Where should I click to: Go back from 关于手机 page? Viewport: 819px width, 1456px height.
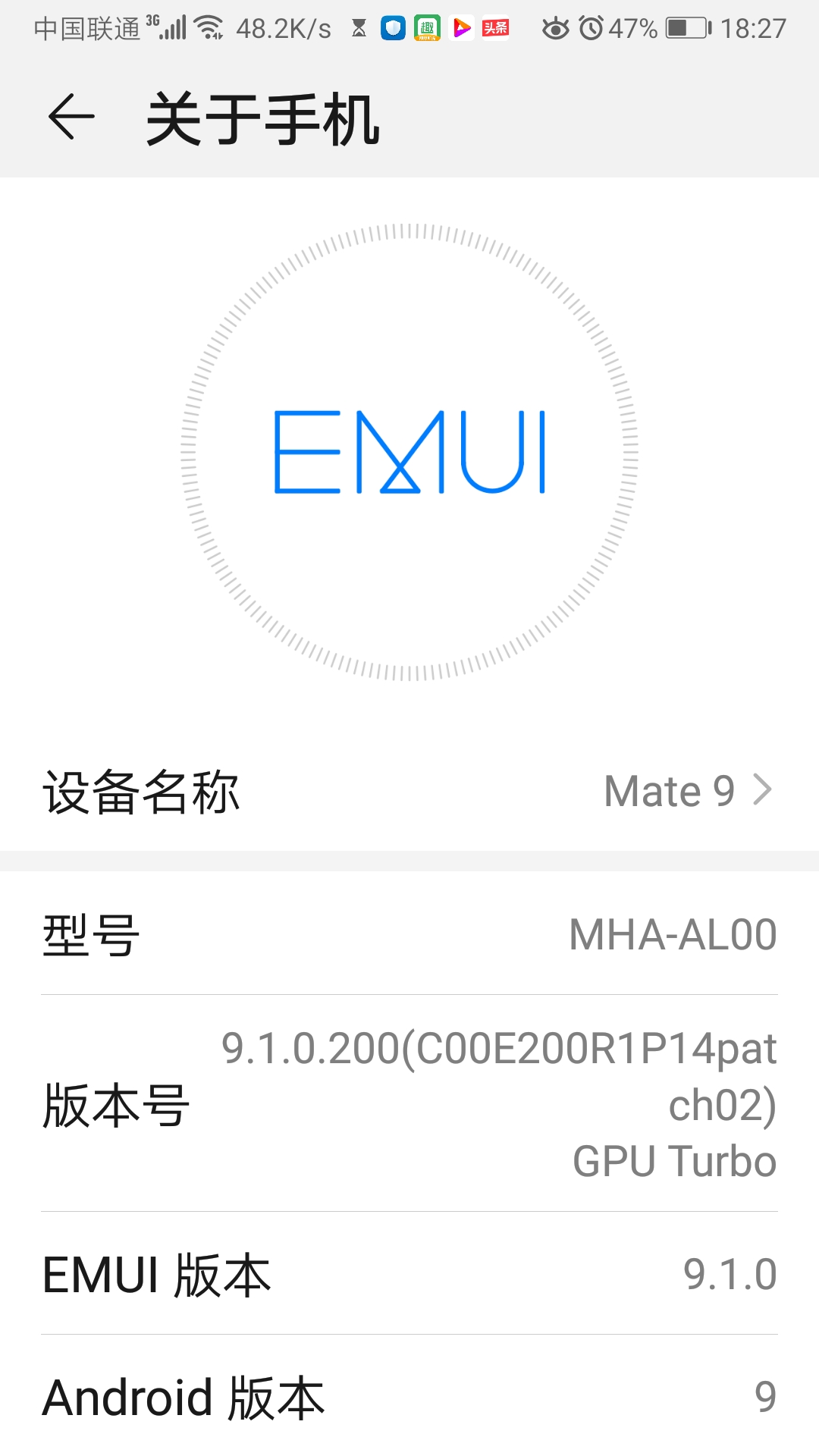(x=71, y=117)
